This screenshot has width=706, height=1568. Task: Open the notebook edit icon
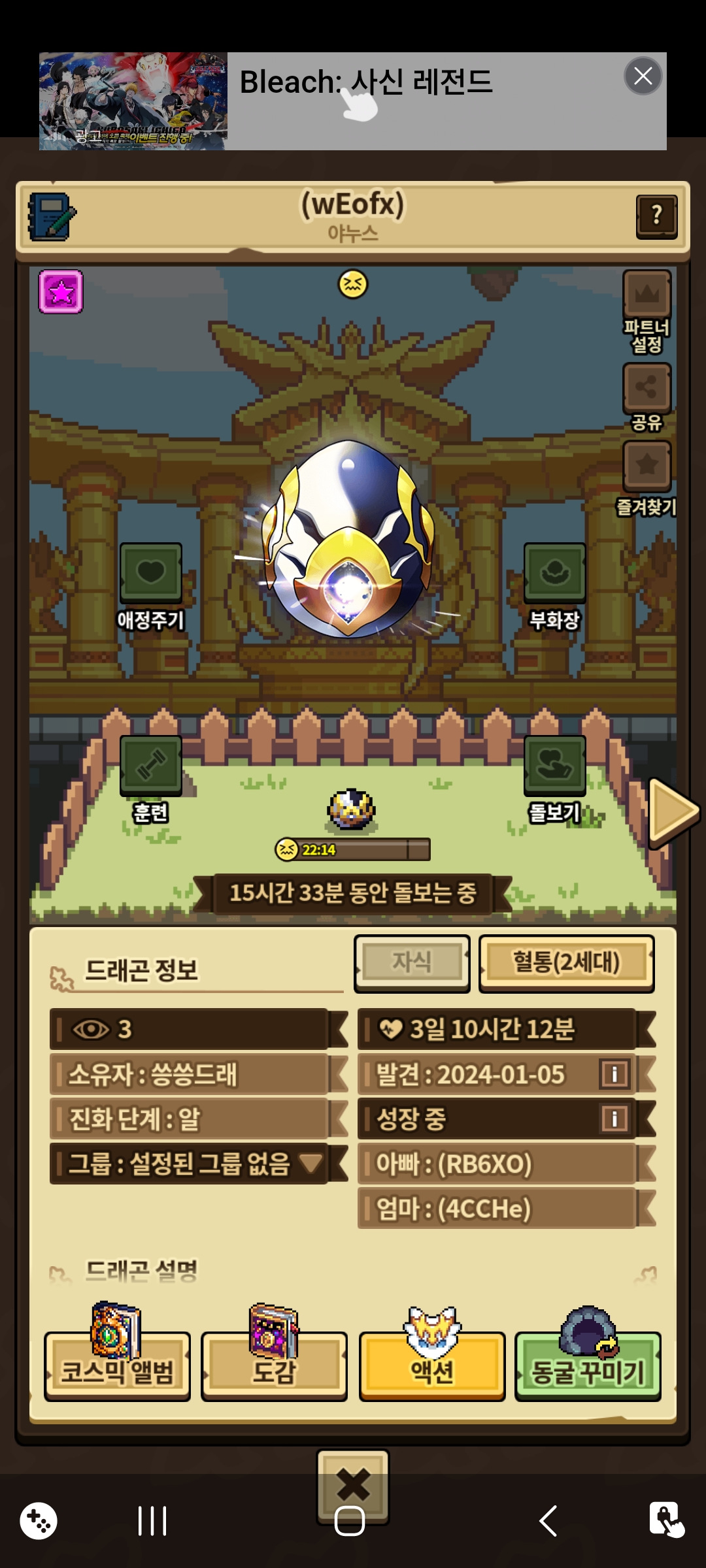tap(51, 216)
